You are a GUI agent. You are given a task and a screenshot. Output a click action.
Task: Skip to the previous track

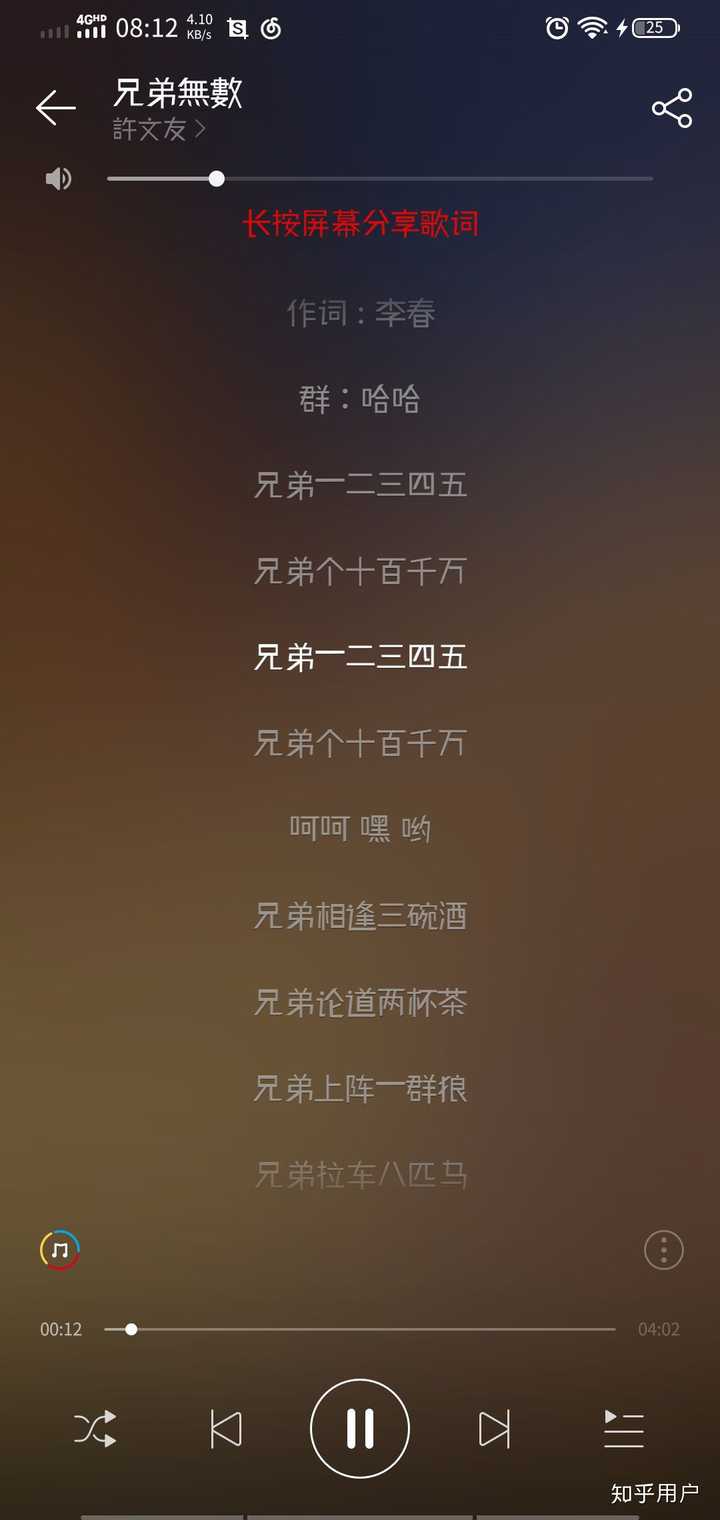pos(227,1429)
